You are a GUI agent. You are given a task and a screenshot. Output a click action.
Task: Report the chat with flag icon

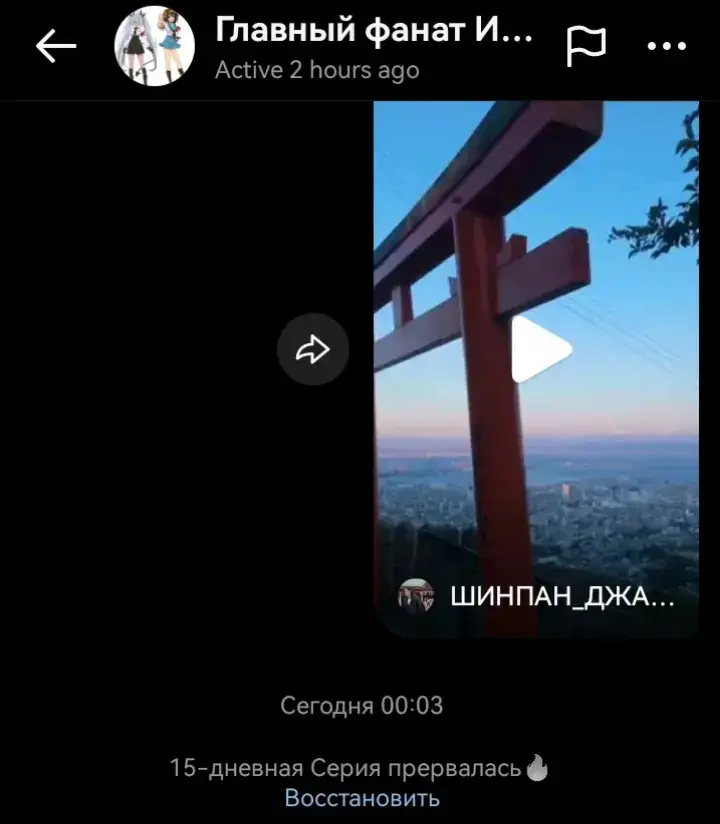(586, 46)
